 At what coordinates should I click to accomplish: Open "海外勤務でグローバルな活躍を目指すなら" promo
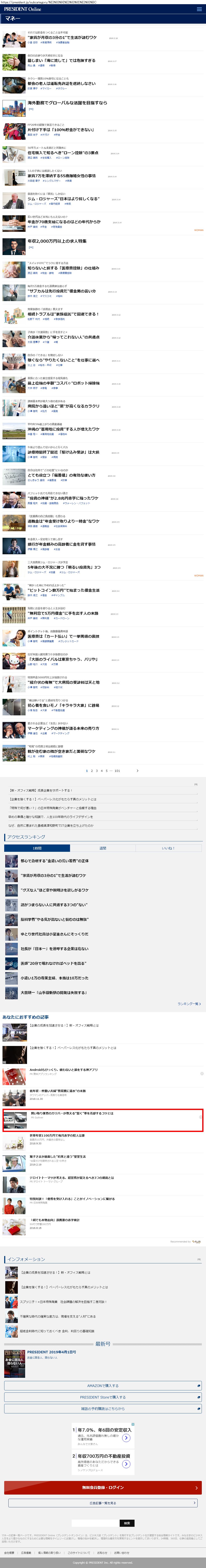[x=67, y=103]
